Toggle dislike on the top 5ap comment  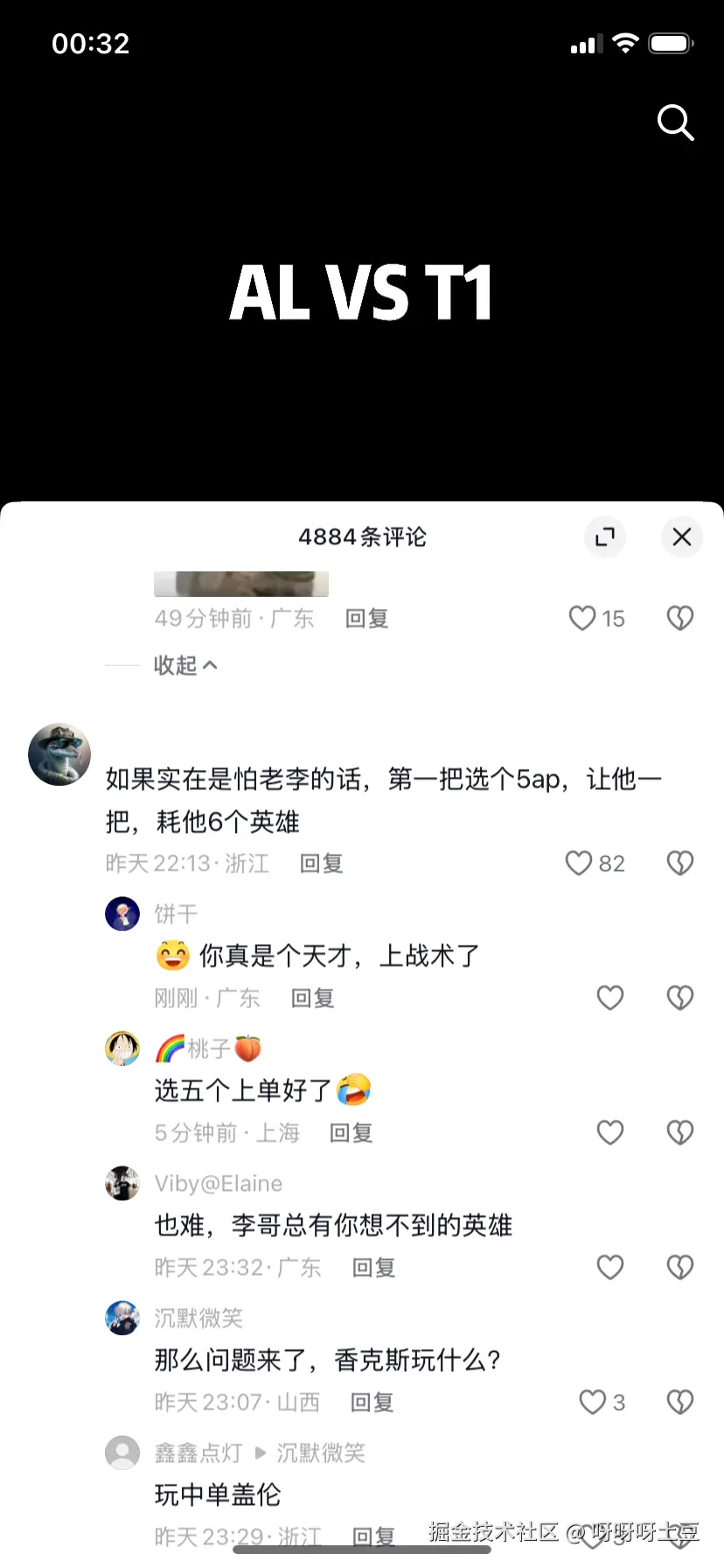click(679, 863)
